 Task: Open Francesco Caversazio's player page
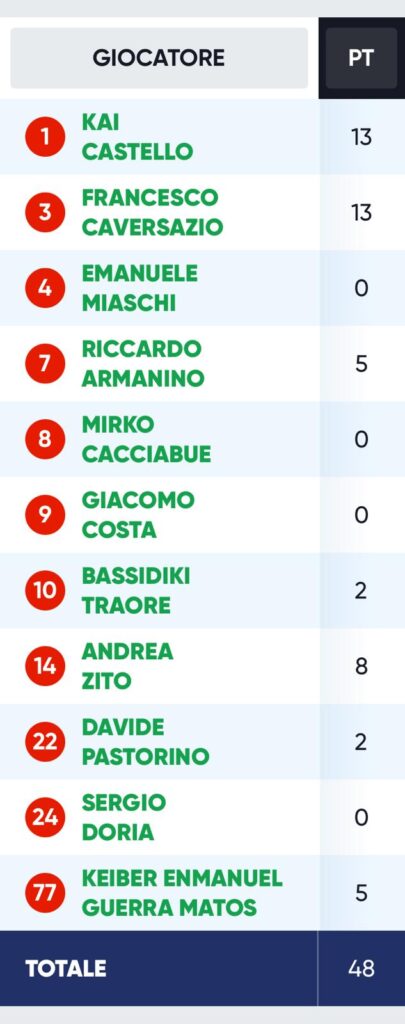point(152,212)
